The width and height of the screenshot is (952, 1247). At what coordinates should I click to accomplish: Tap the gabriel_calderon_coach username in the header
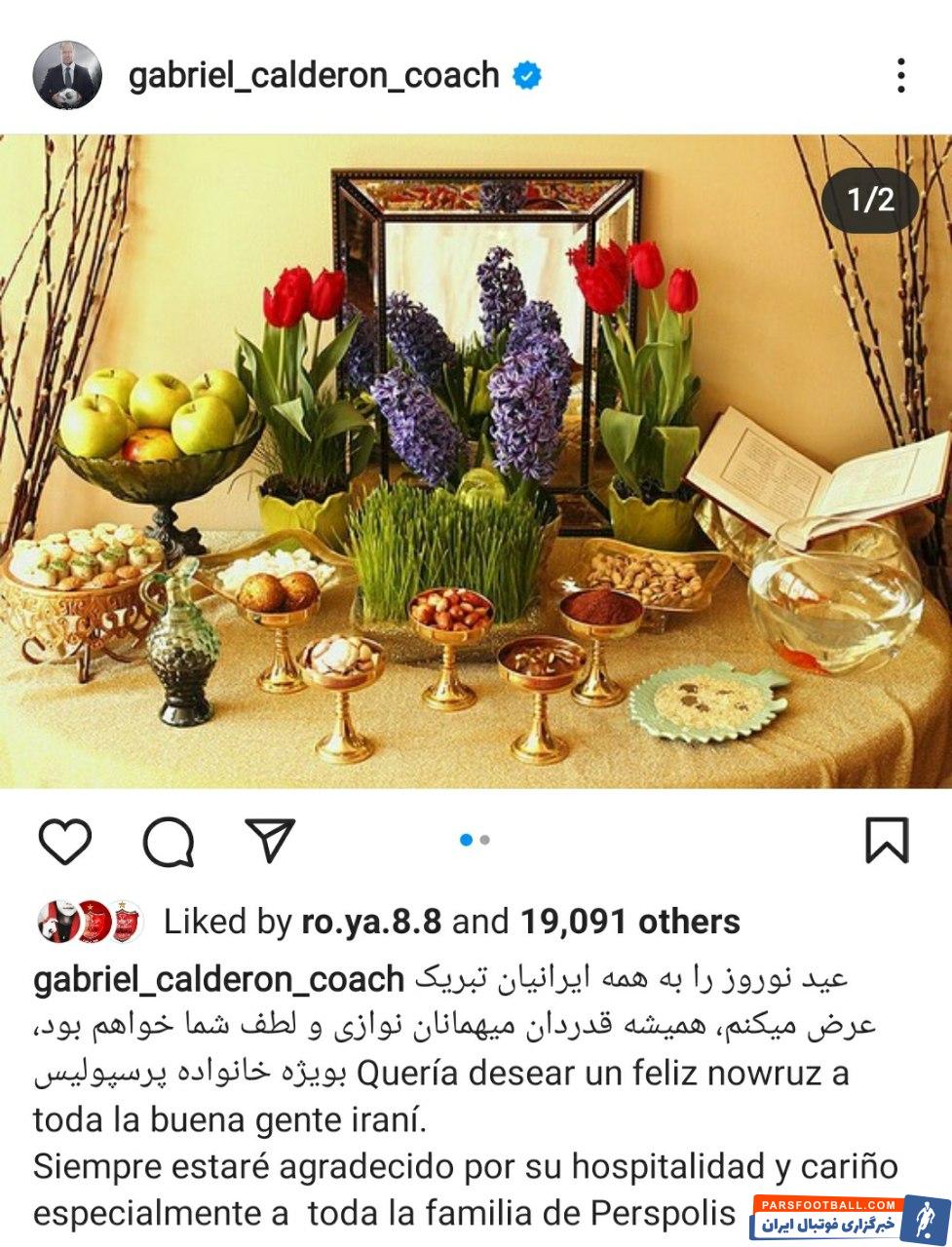pyautogui.click(x=314, y=75)
